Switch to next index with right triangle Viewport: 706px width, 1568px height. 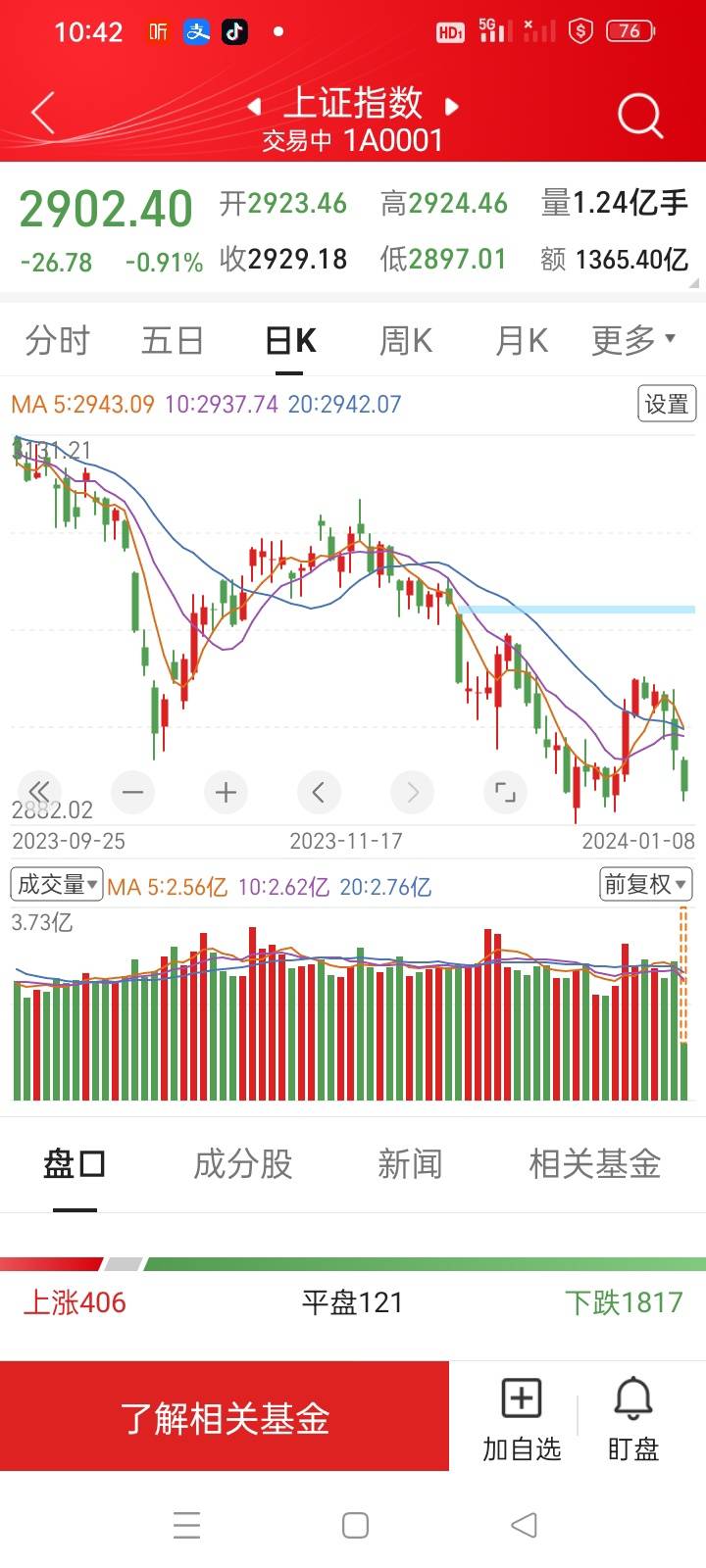pos(451,105)
